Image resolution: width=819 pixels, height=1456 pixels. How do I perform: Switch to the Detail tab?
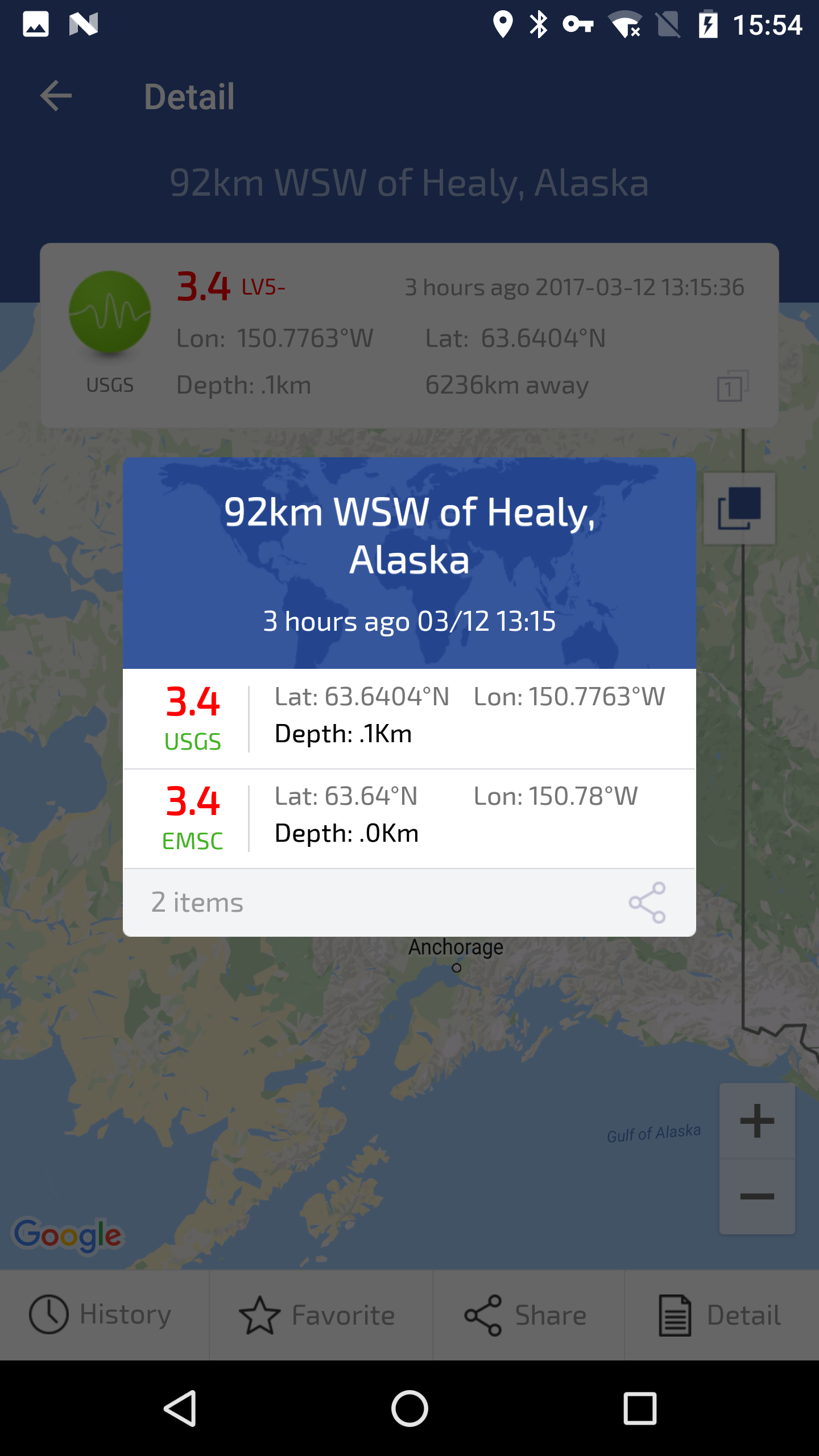coord(721,1315)
